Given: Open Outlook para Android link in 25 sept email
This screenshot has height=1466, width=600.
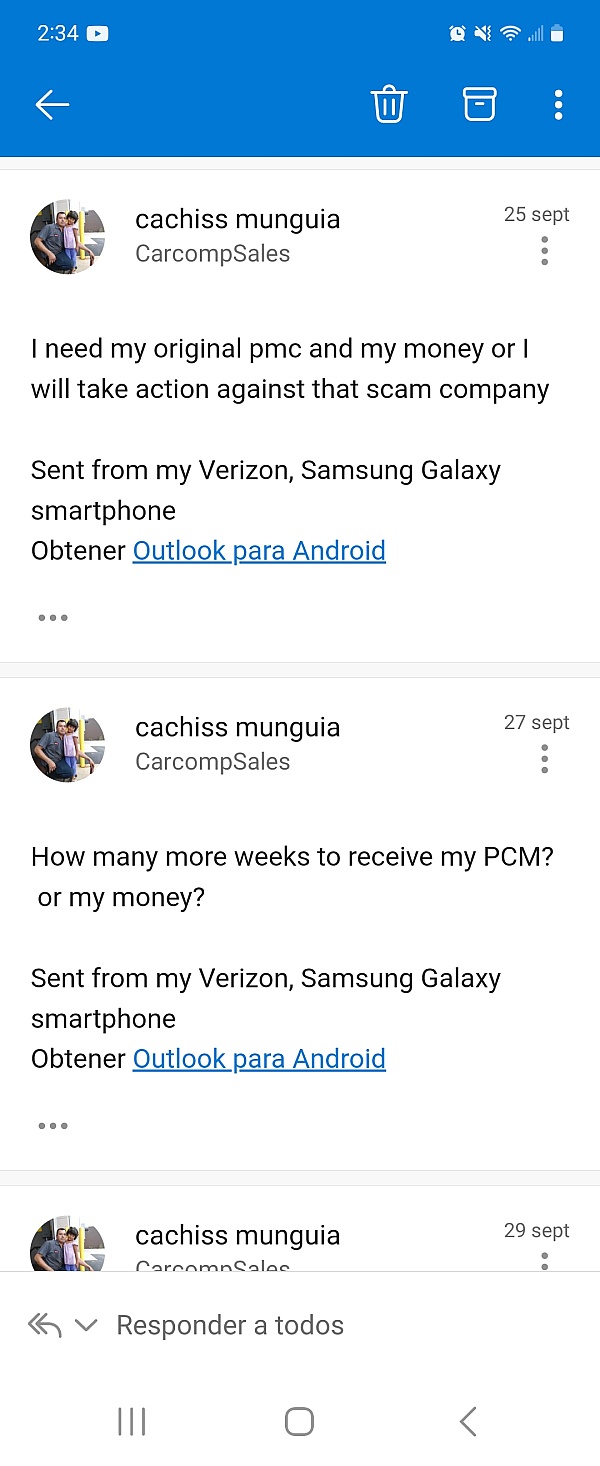Looking at the screenshot, I should pos(259,551).
